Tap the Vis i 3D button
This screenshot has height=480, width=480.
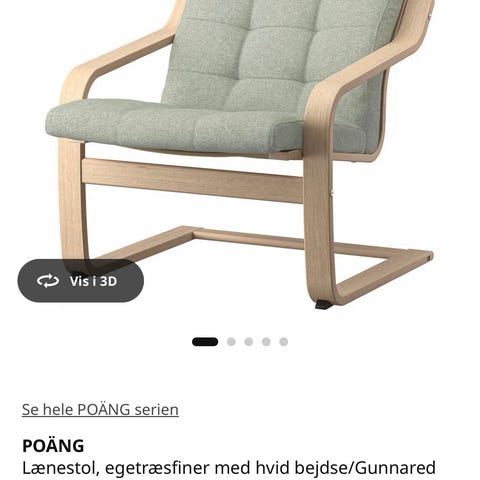81,281
